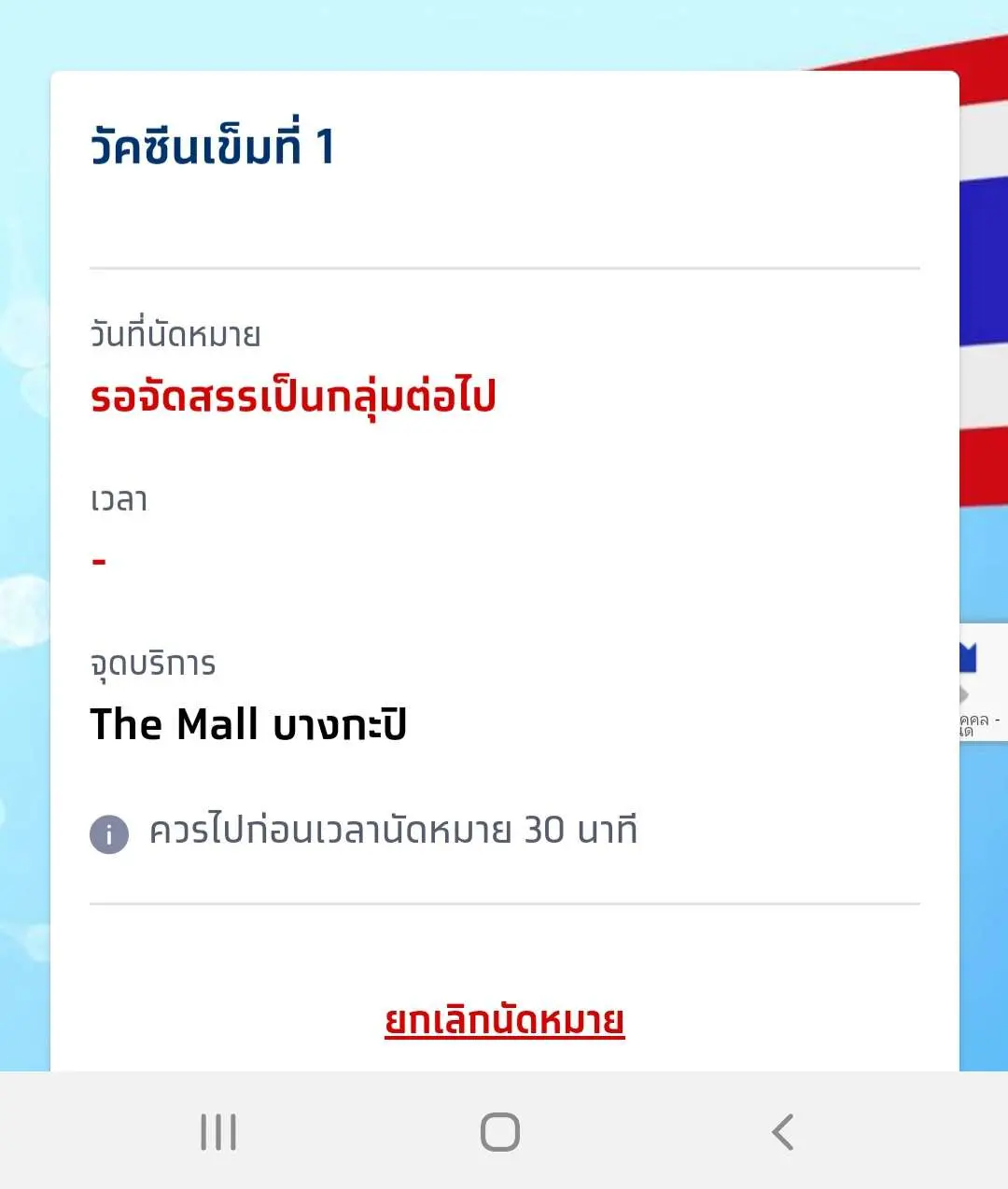The height and width of the screenshot is (1189, 1008).
Task: Open the recent apps view
Action: [x=218, y=1132]
